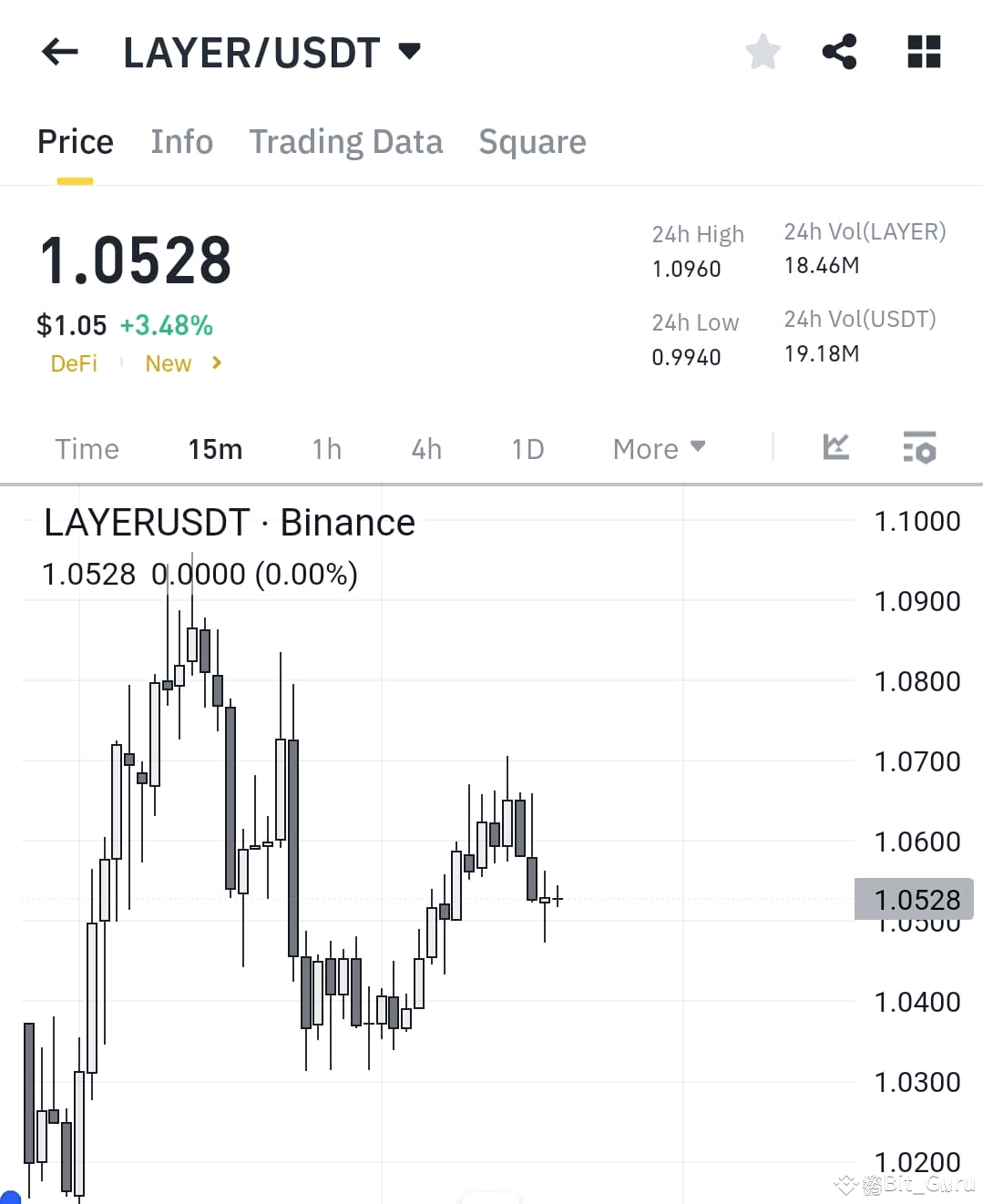
Task: Toggle LAYER/USDT as a favorite star
Action: click(763, 52)
